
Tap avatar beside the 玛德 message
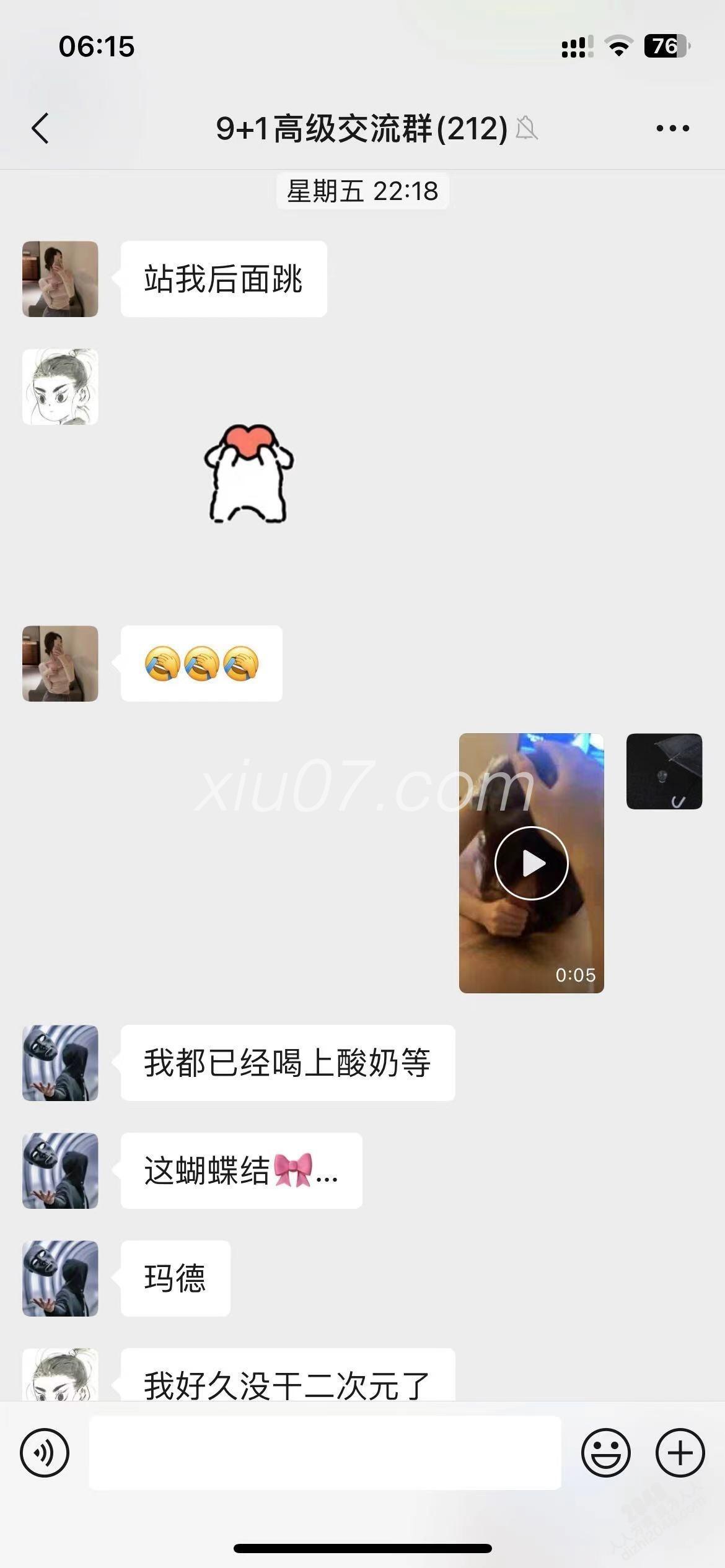tap(60, 1278)
